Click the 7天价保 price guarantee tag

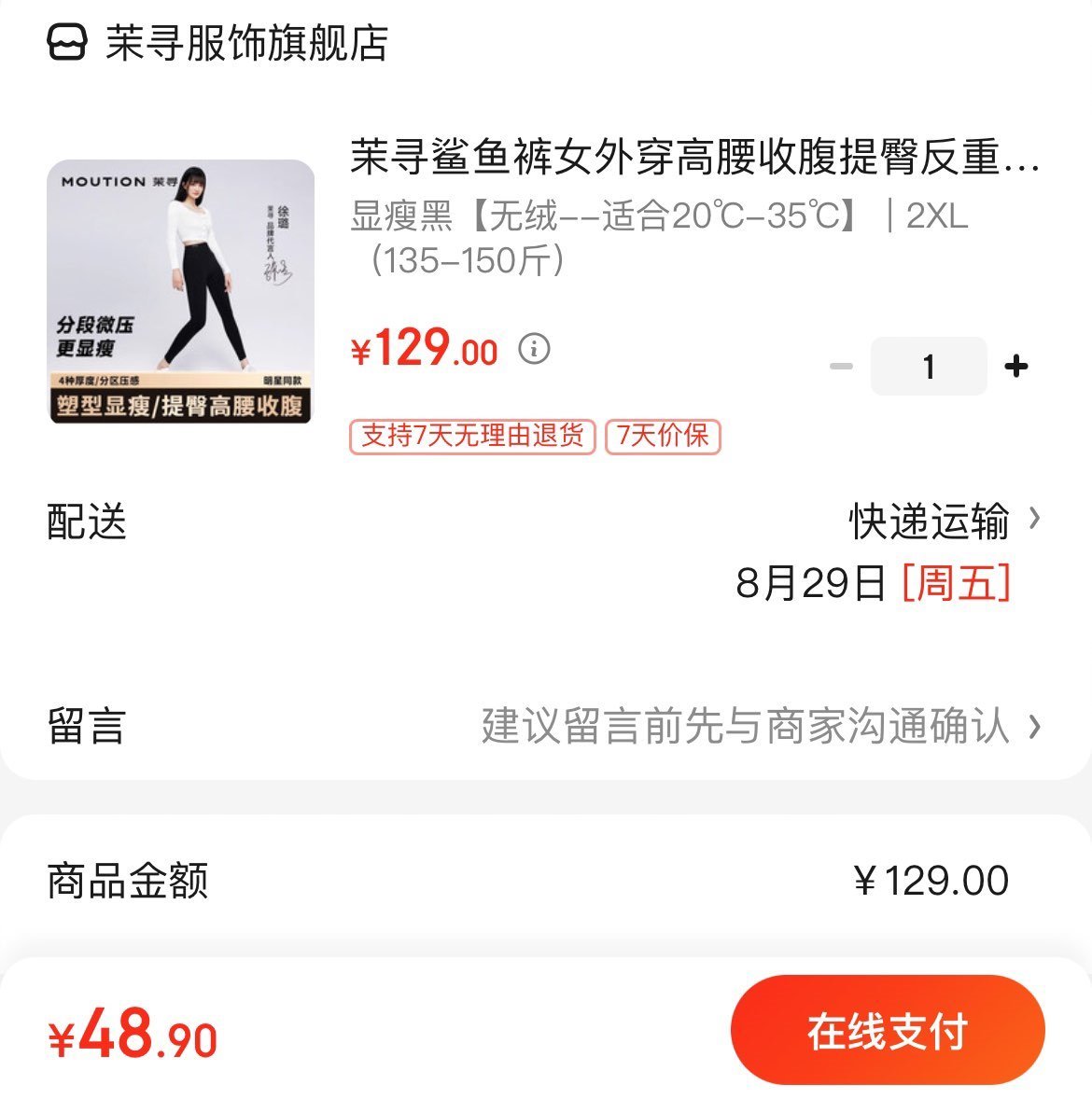pyautogui.click(x=663, y=436)
